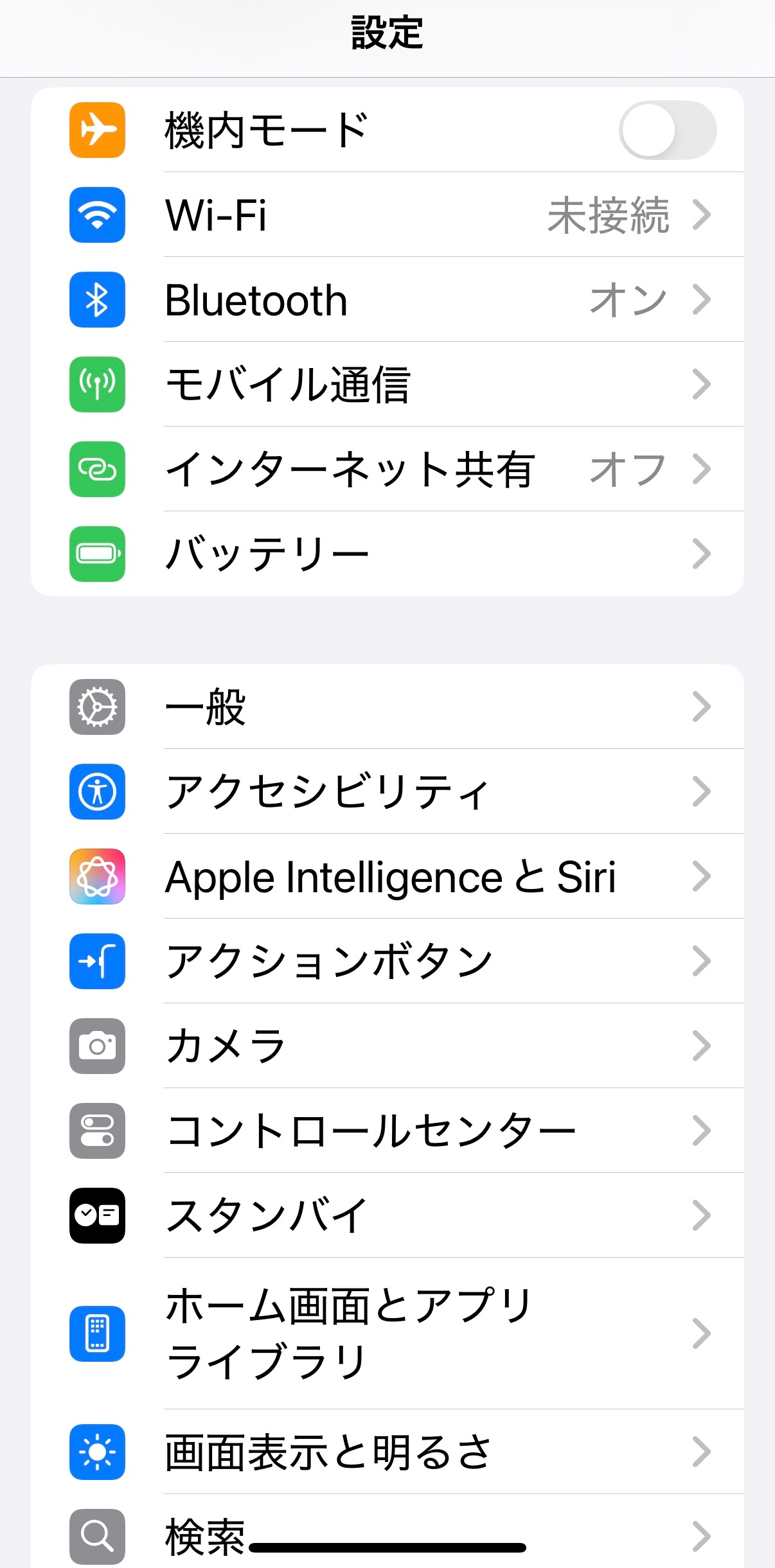Open アクセシビリティ settings
The image size is (775, 1568).
[x=387, y=792]
